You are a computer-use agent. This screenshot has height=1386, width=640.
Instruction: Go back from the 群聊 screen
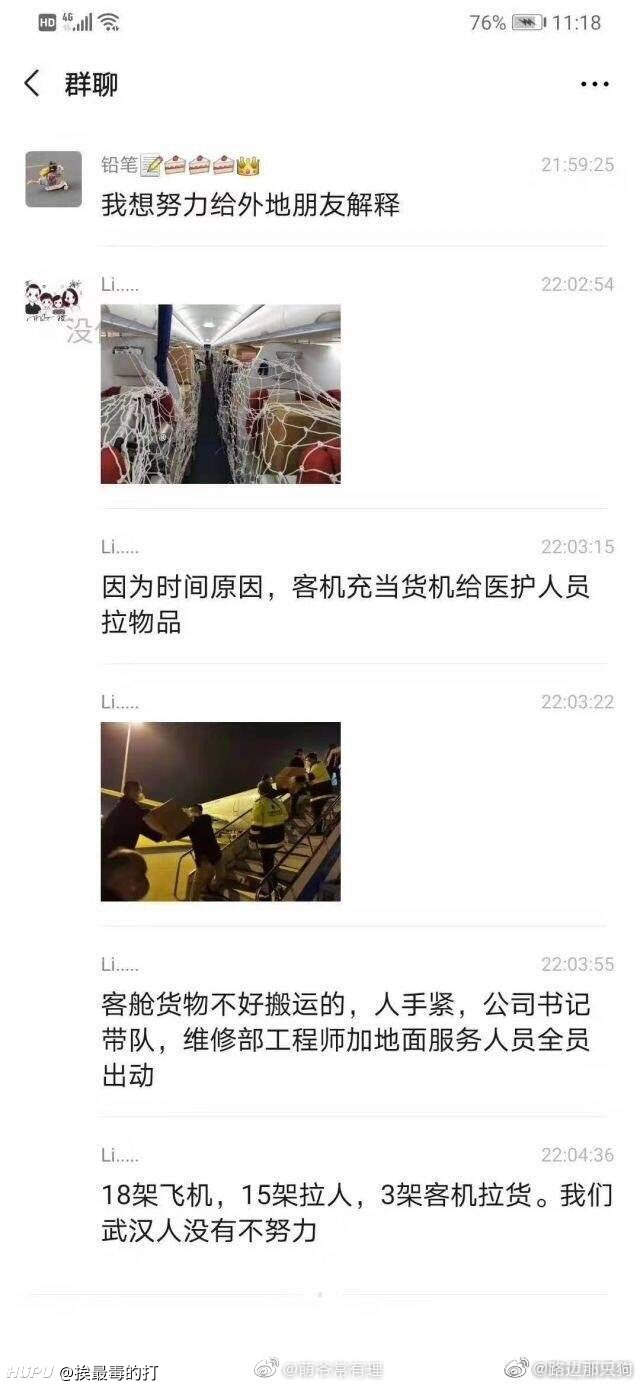pyautogui.click(x=33, y=84)
